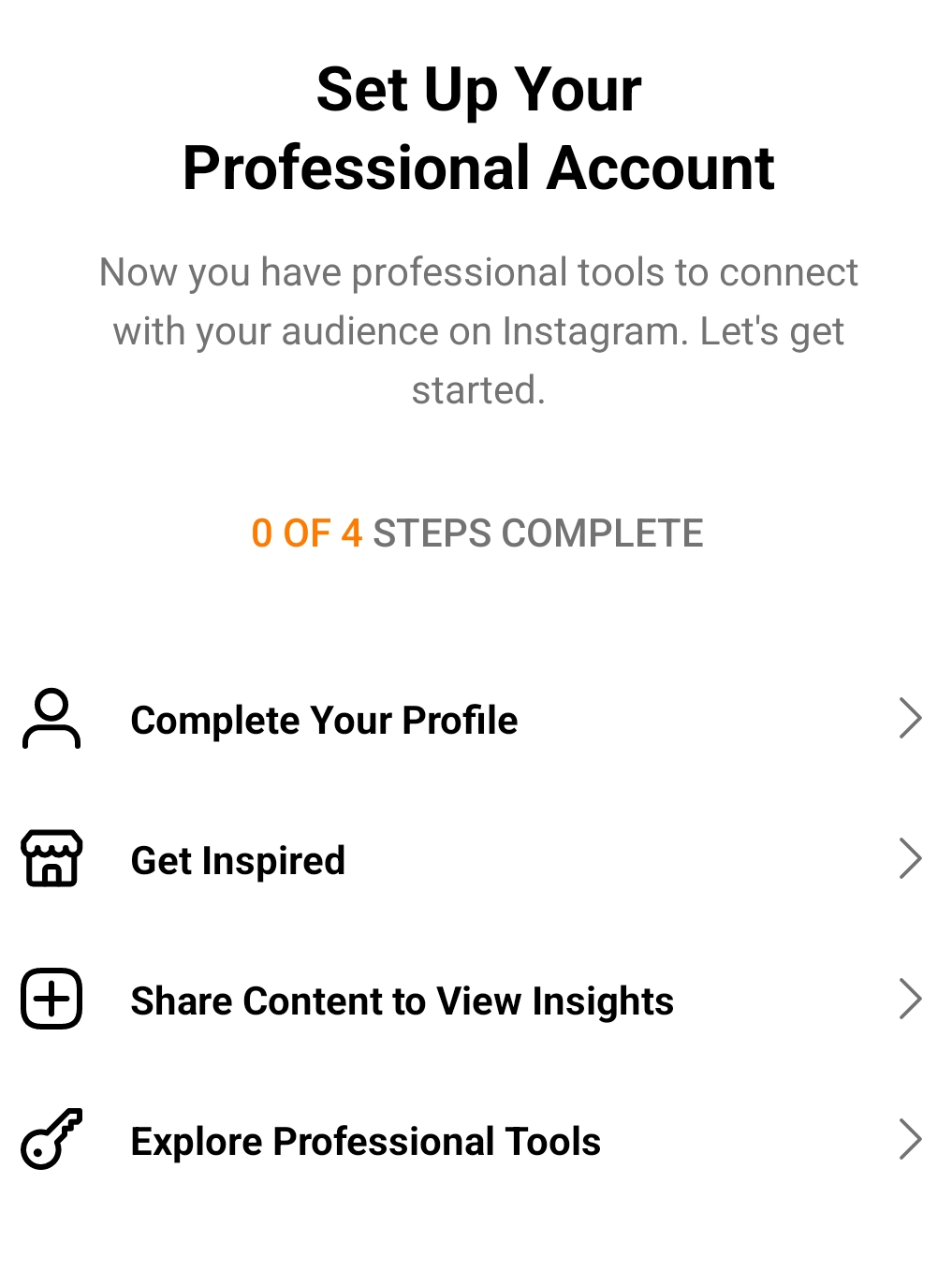Open the Complete Your Profile step
The image size is (952, 1285).
pos(324,720)
